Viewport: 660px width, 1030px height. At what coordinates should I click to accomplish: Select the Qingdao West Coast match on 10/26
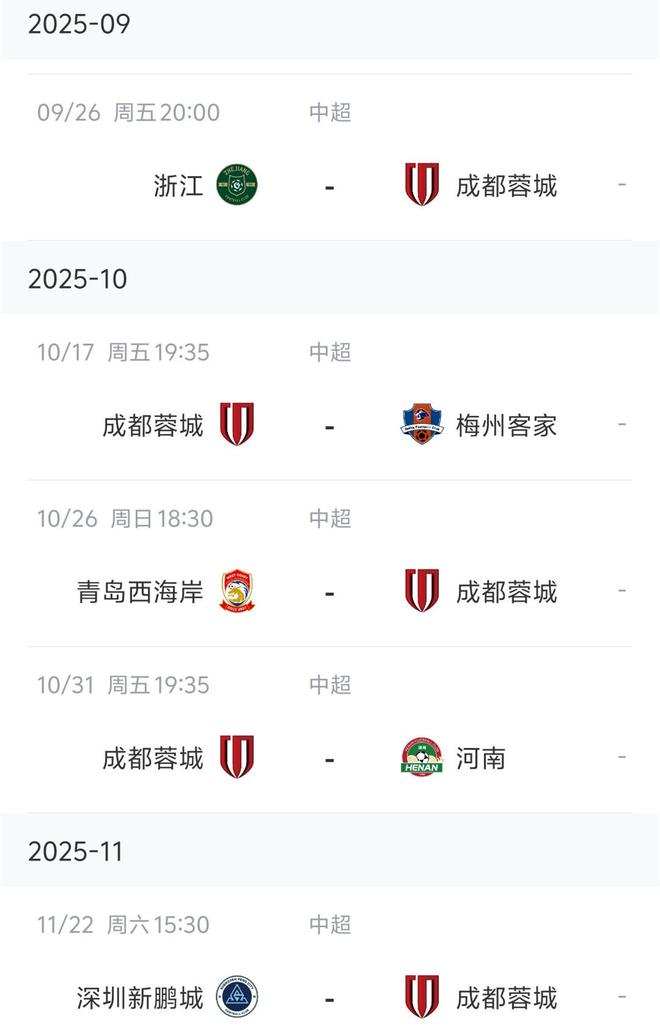(x=329, y=591)
